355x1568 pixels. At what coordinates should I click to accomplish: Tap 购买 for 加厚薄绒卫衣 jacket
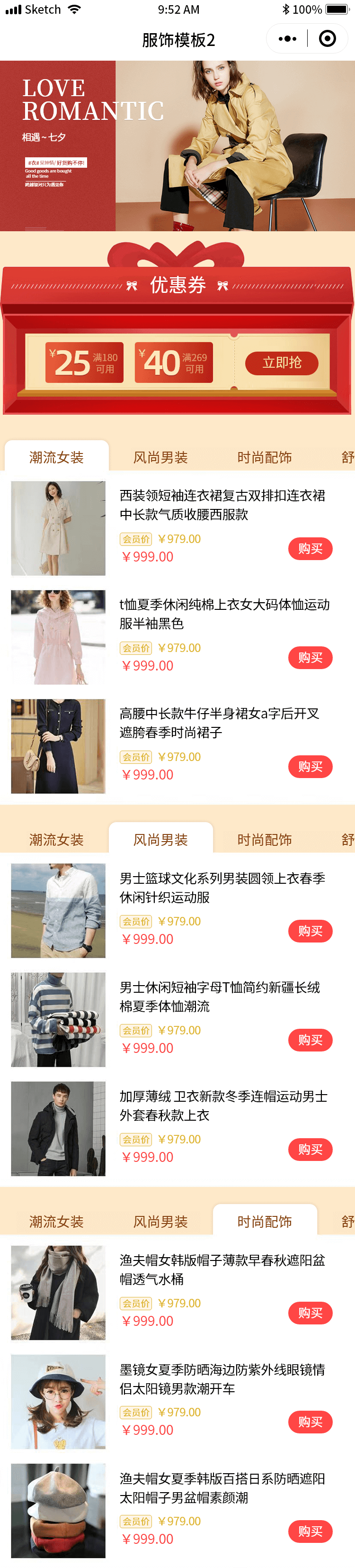click(x=310, y=1149)
